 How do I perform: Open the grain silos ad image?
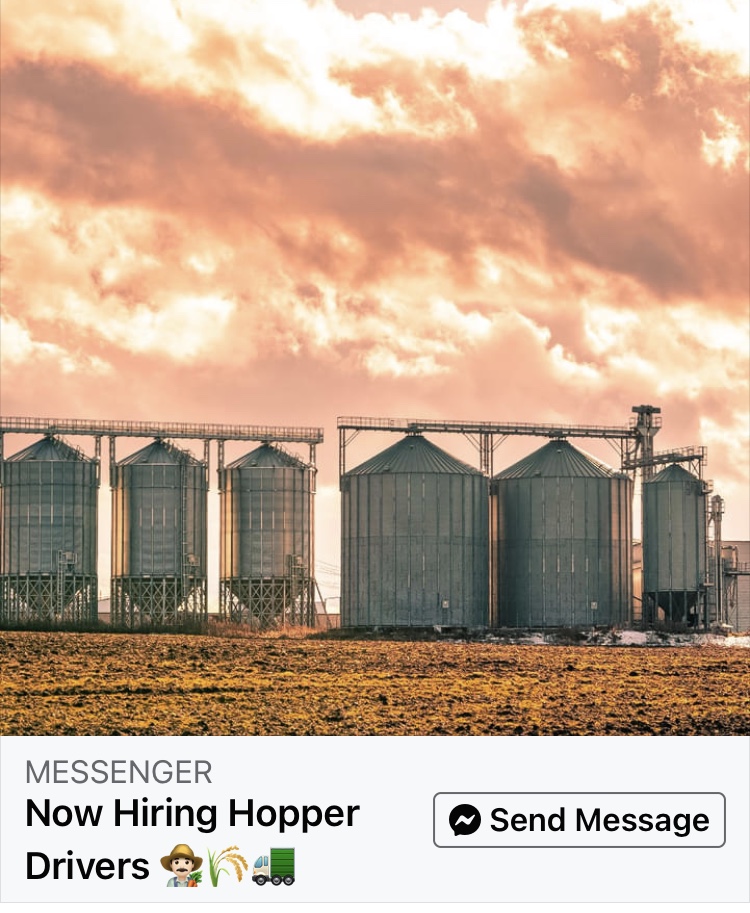(375, 370)
